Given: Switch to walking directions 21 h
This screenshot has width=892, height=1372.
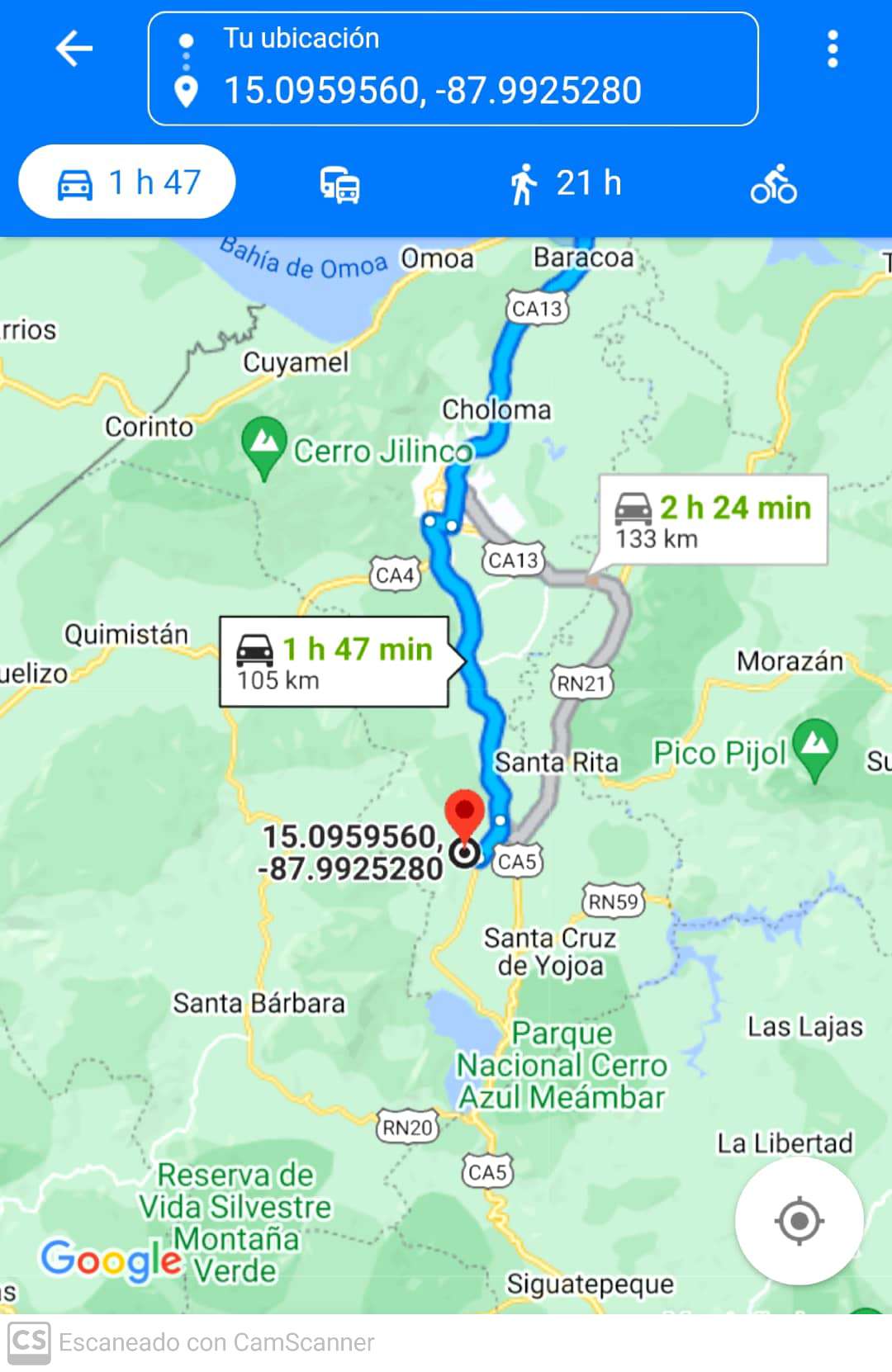Looking at the screenshot, I should [567, 184].
